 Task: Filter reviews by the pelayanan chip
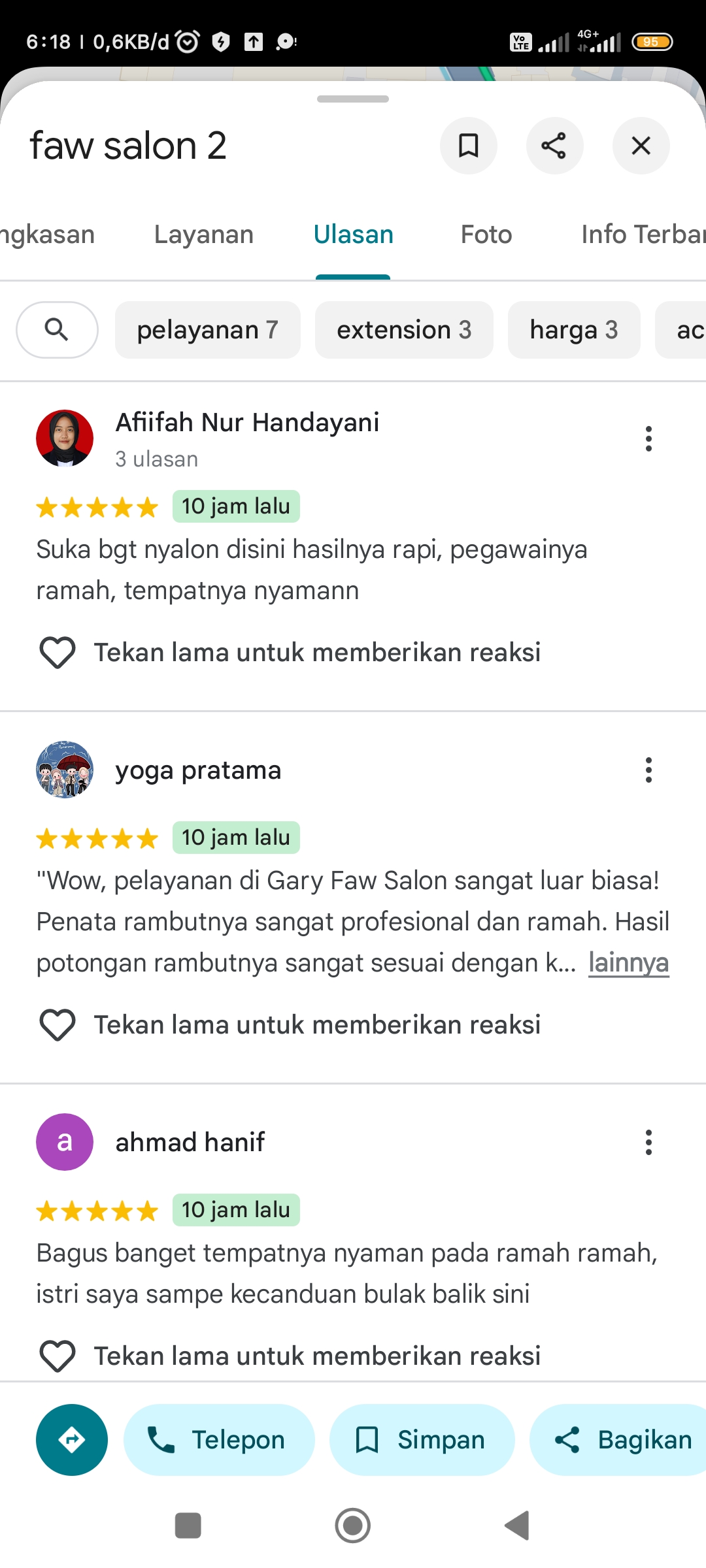pyautogui.click(x=208, y=330)
